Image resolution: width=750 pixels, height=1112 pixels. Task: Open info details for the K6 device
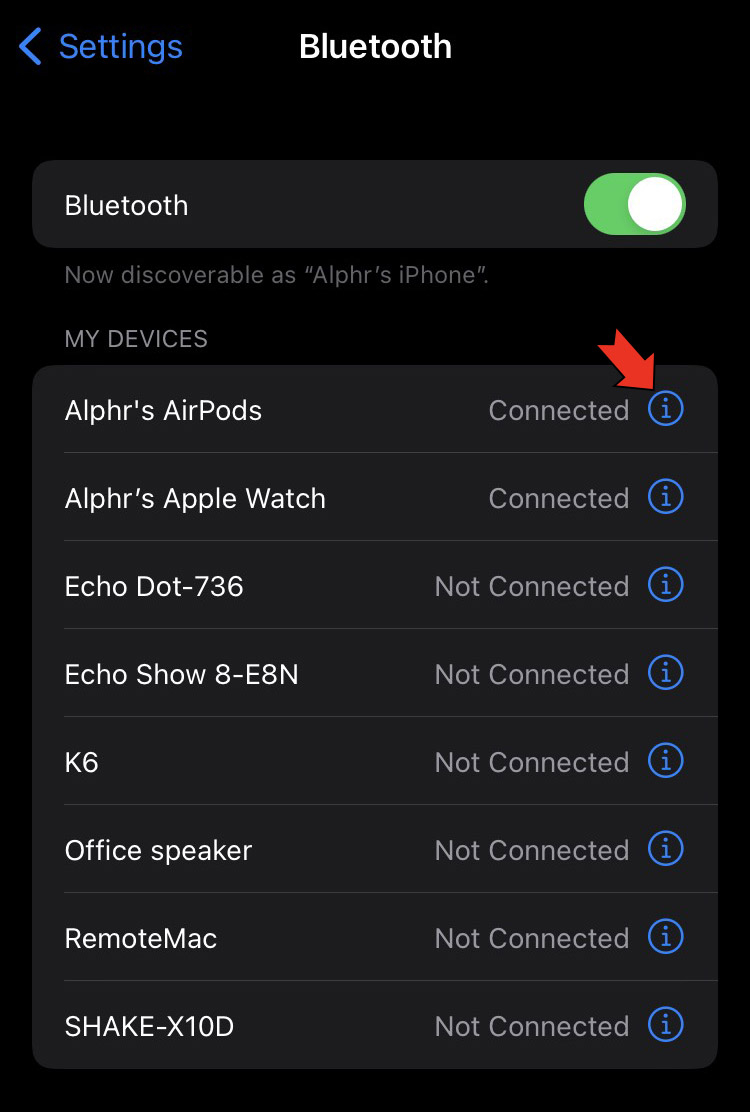[665, 761]
